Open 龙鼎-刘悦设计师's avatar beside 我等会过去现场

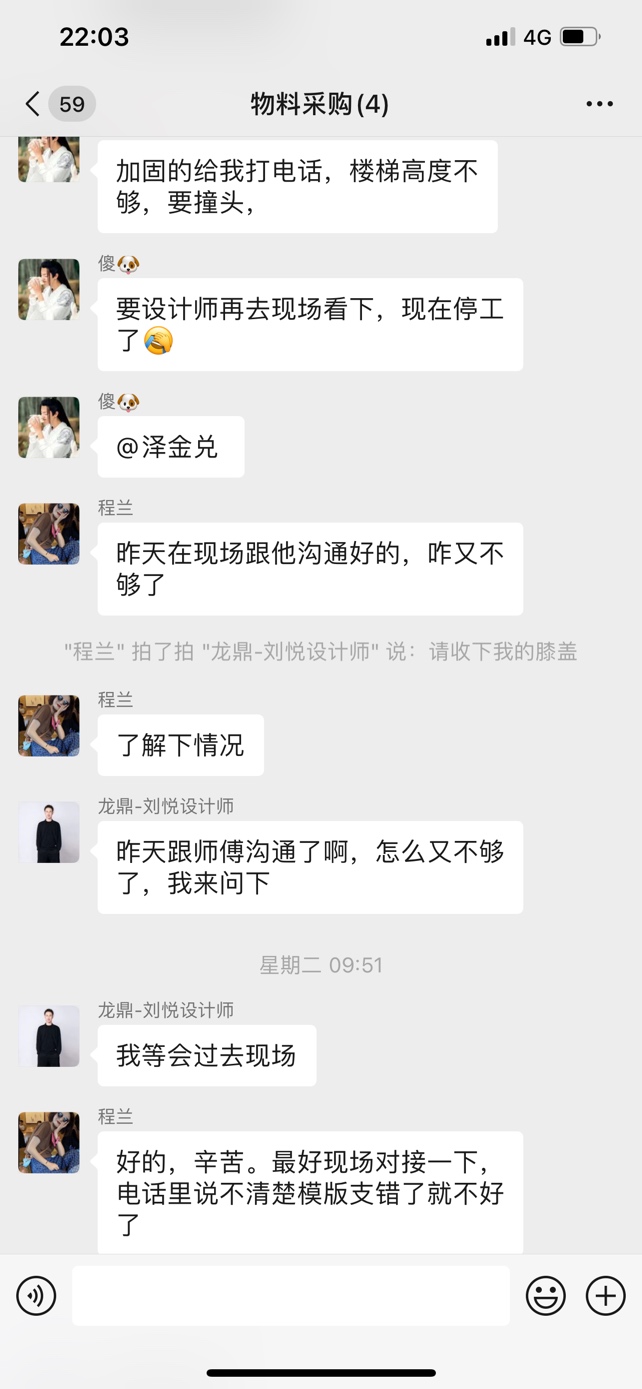coord(49,1036)
